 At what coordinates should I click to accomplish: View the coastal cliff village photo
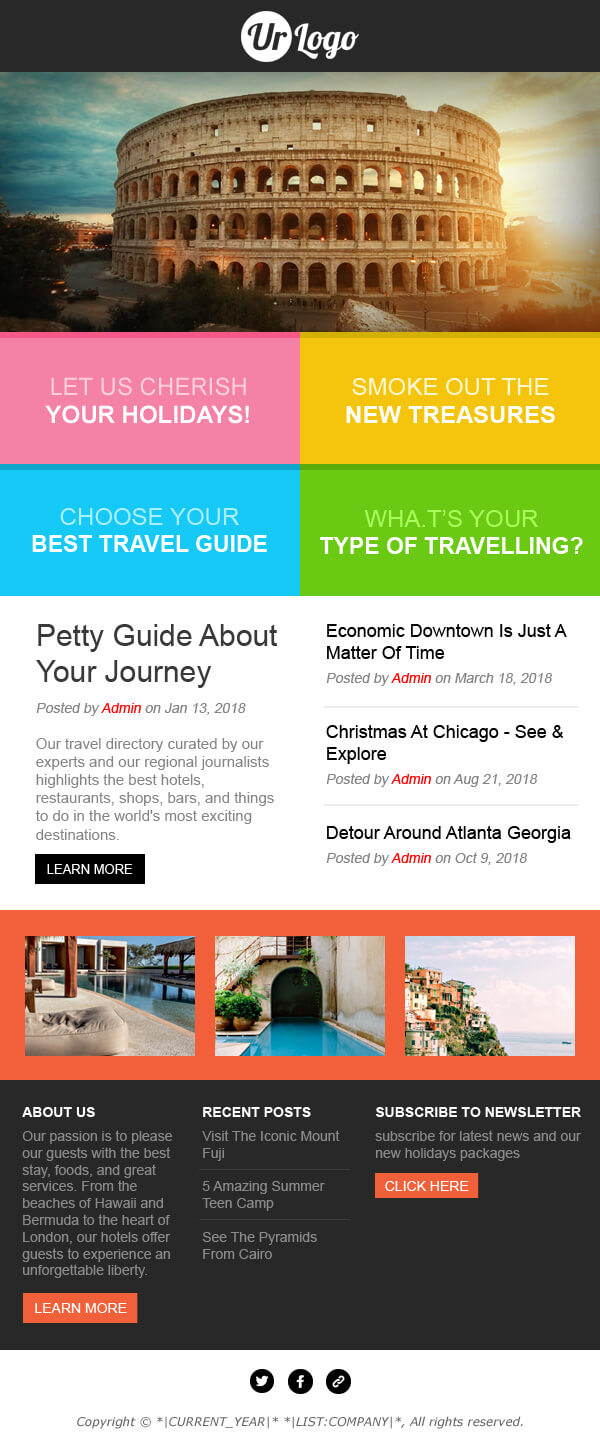tap(490, 996)
